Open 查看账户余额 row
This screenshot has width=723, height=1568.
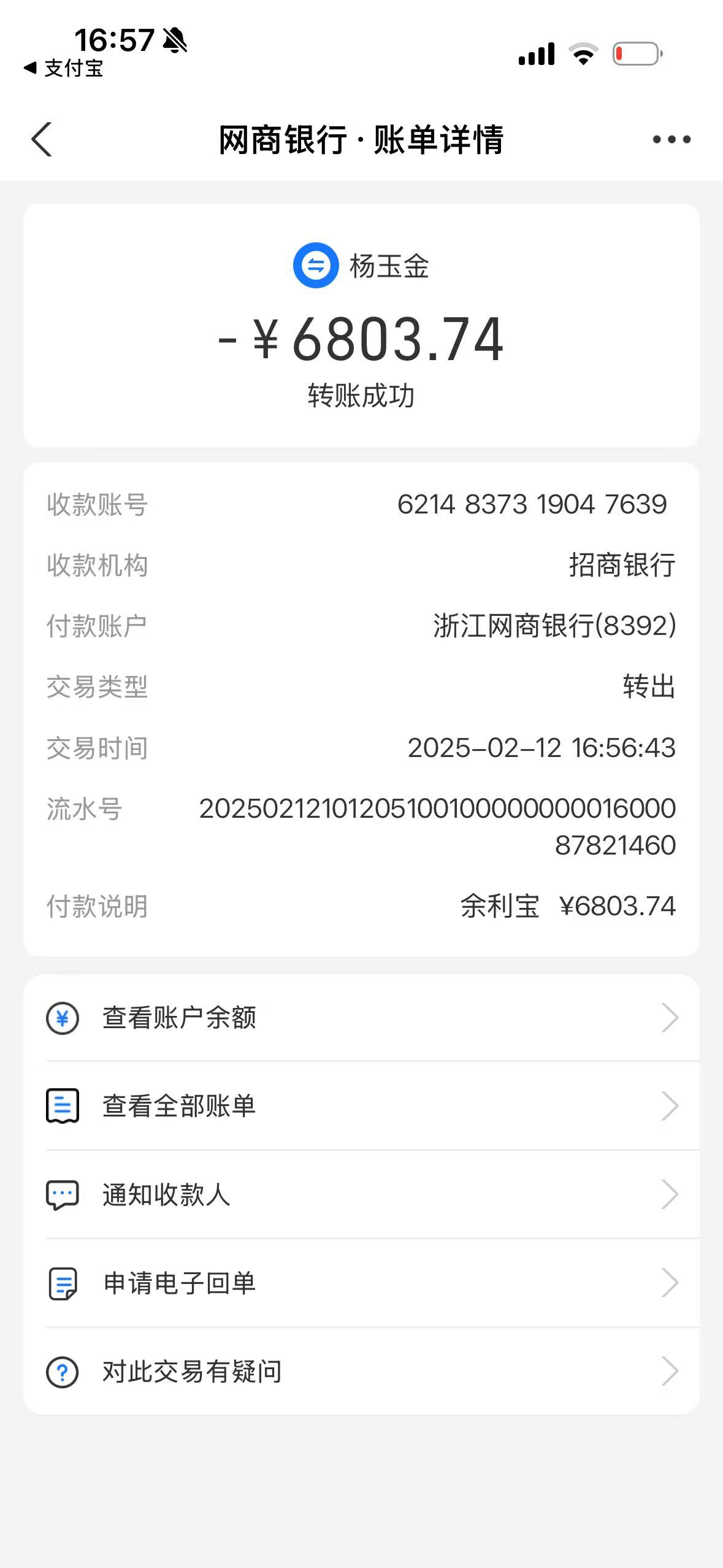click(x=361, y=1018)
